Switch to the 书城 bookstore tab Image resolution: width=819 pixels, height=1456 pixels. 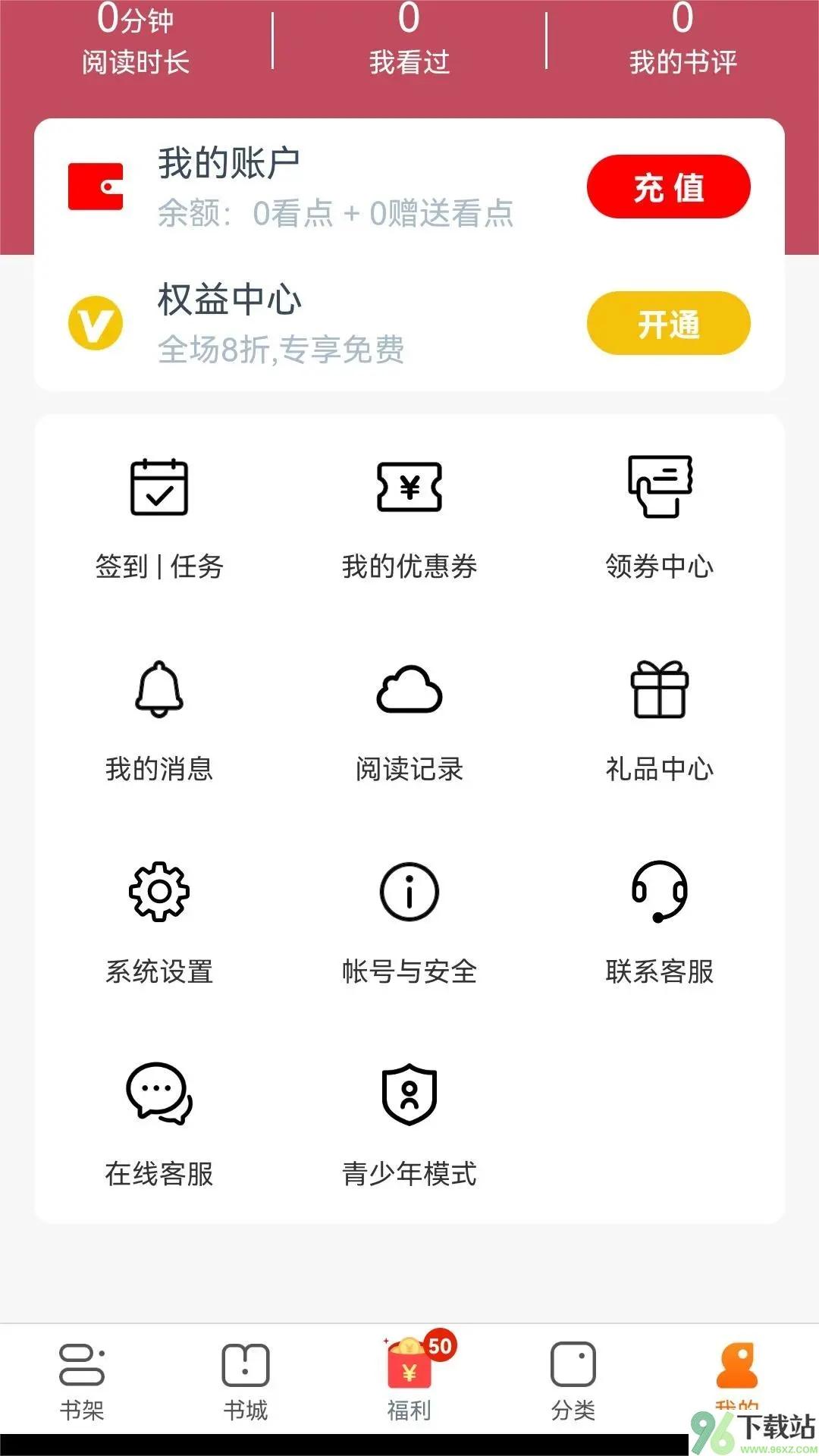(246, 1382)
